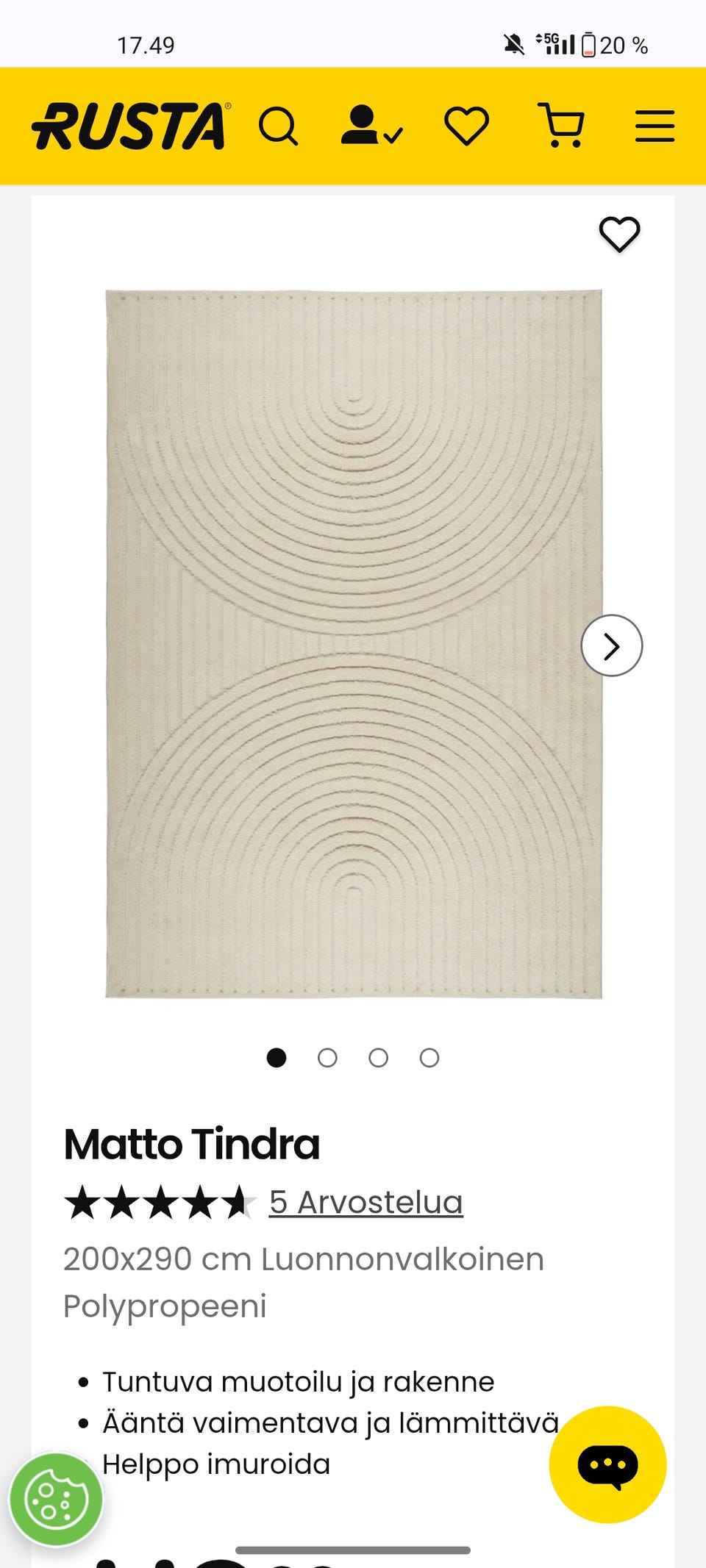Screen dimensions: 706x1568
Task: Open the chat support bubble
Action: [608, 1464]
